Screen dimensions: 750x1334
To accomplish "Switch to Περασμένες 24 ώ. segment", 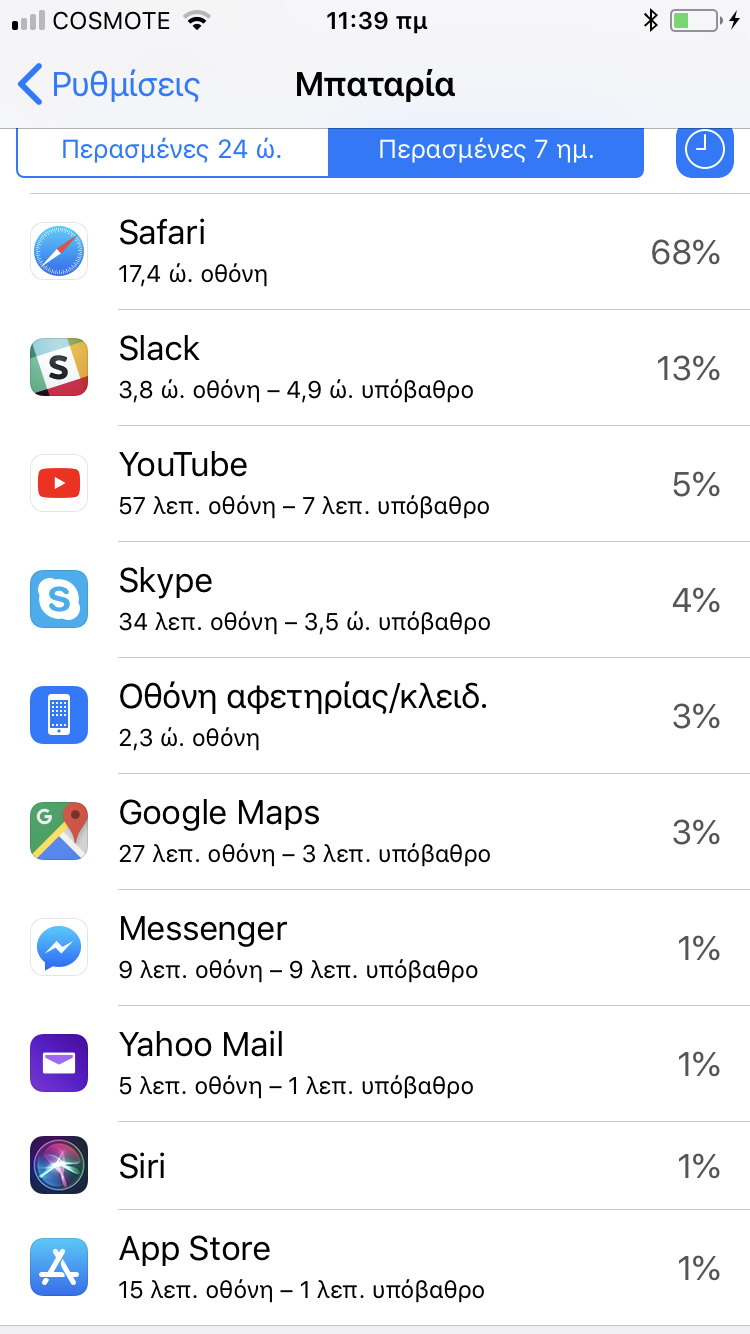I will 172,152.
